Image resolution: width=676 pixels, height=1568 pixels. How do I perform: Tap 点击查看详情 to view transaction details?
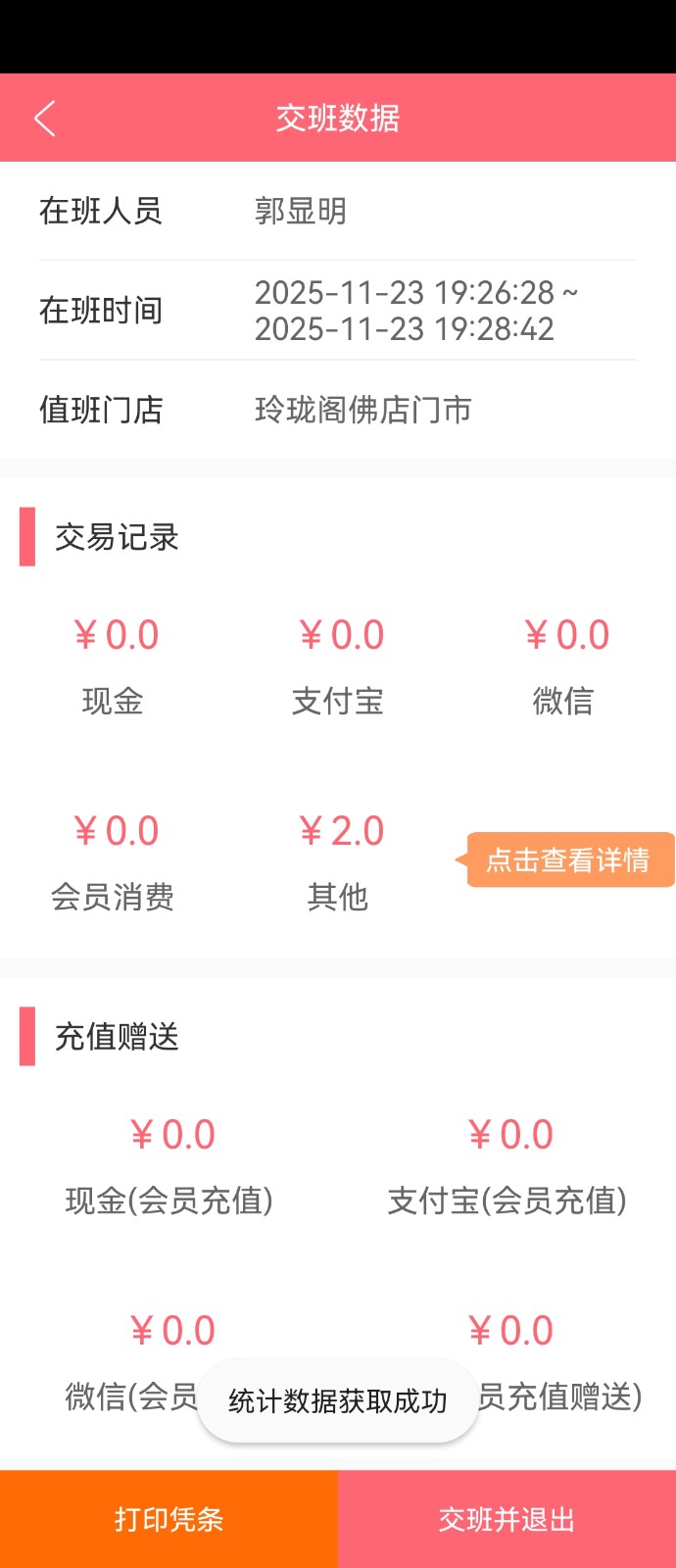click(x=567, y=859)
